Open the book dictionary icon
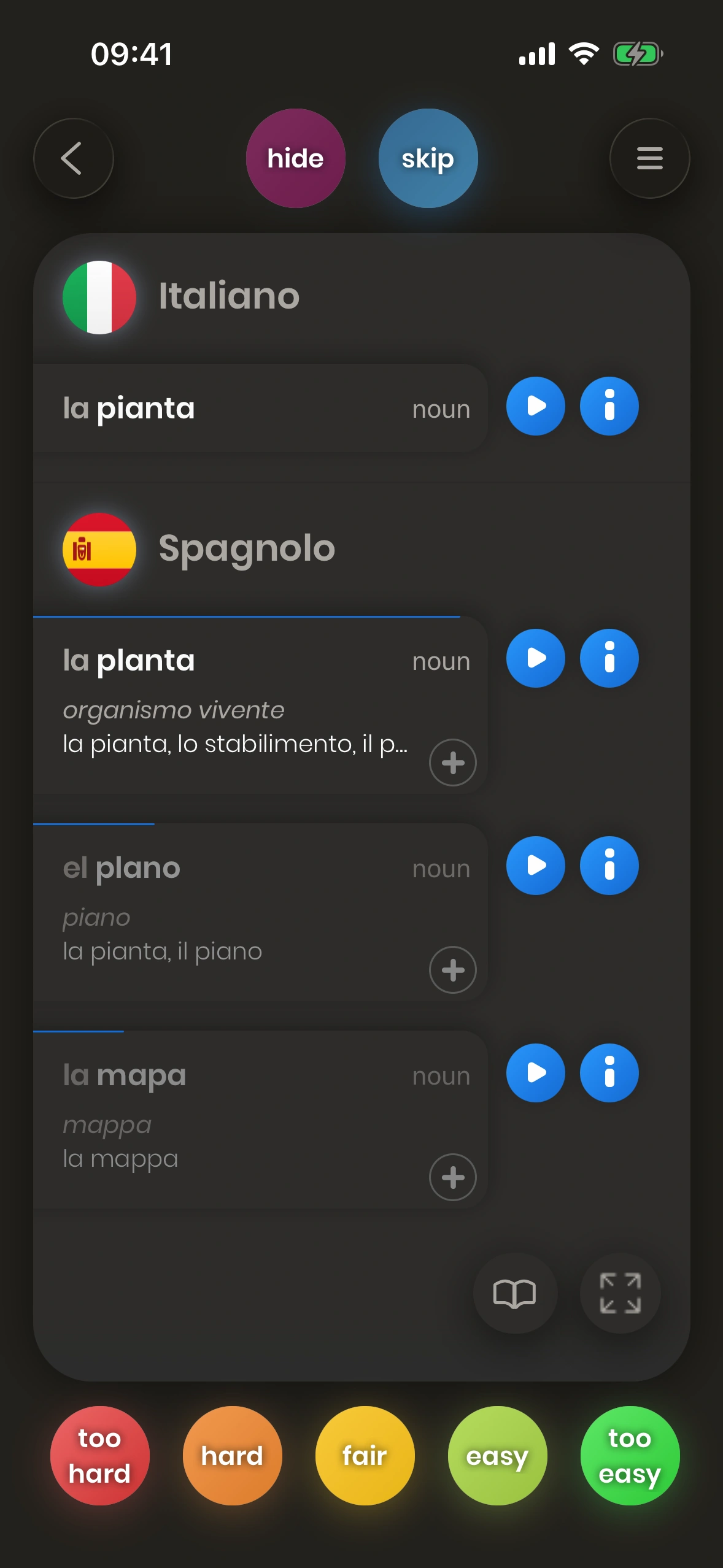723x1568 pixels. (515, 1293)
